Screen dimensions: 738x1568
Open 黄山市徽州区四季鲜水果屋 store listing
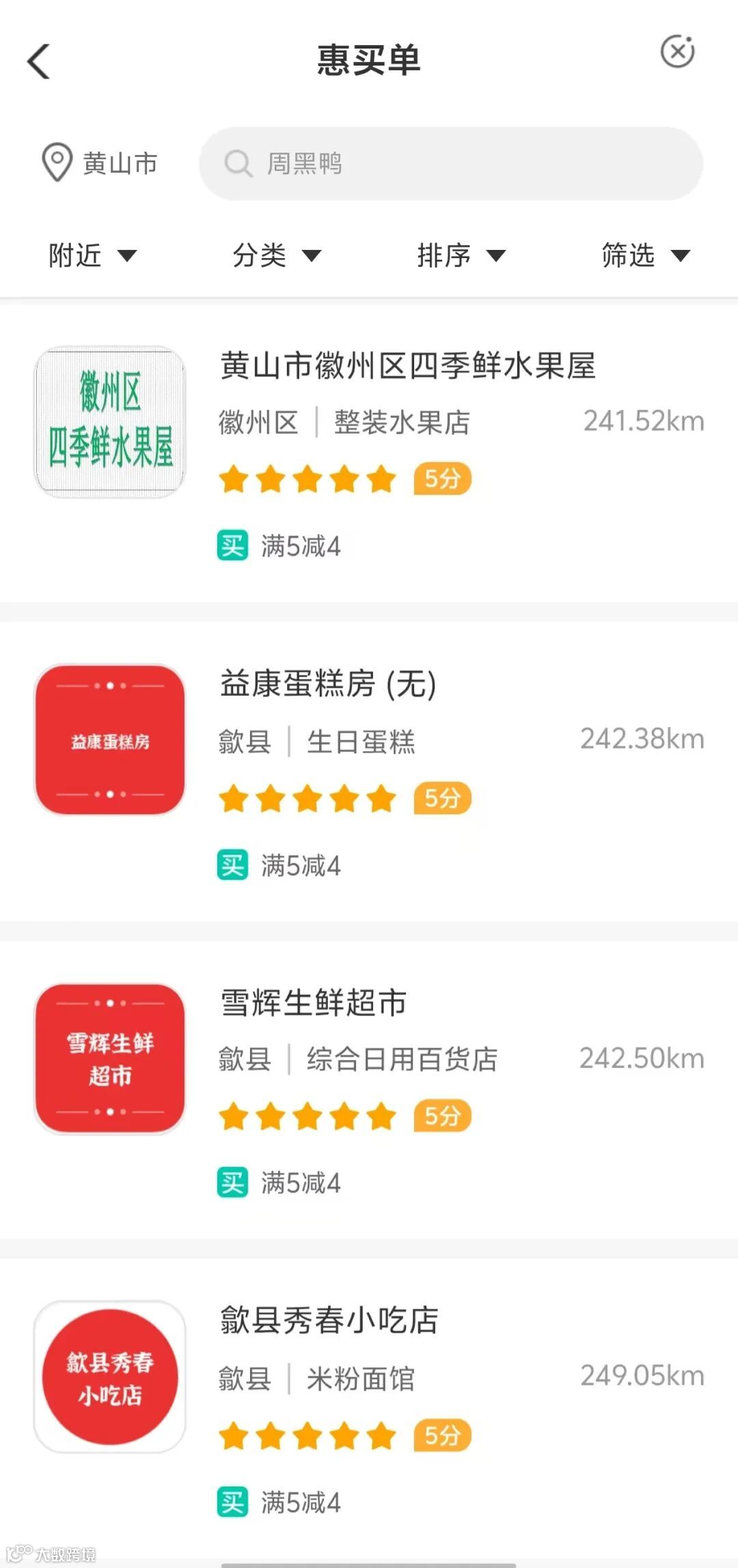407,366
